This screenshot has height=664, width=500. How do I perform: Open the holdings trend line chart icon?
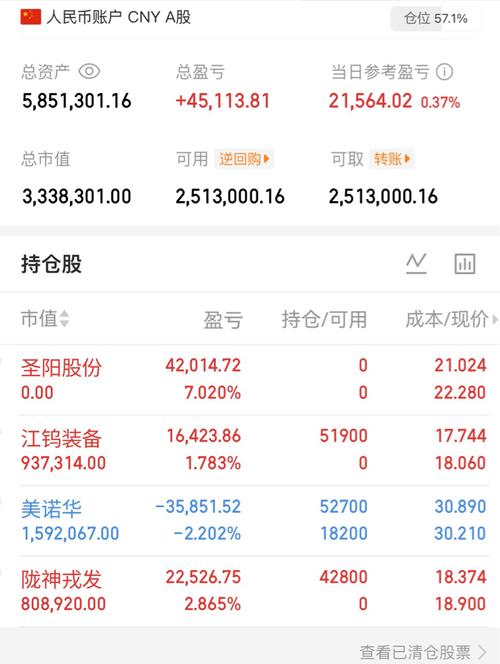click(x=416, y=264)
